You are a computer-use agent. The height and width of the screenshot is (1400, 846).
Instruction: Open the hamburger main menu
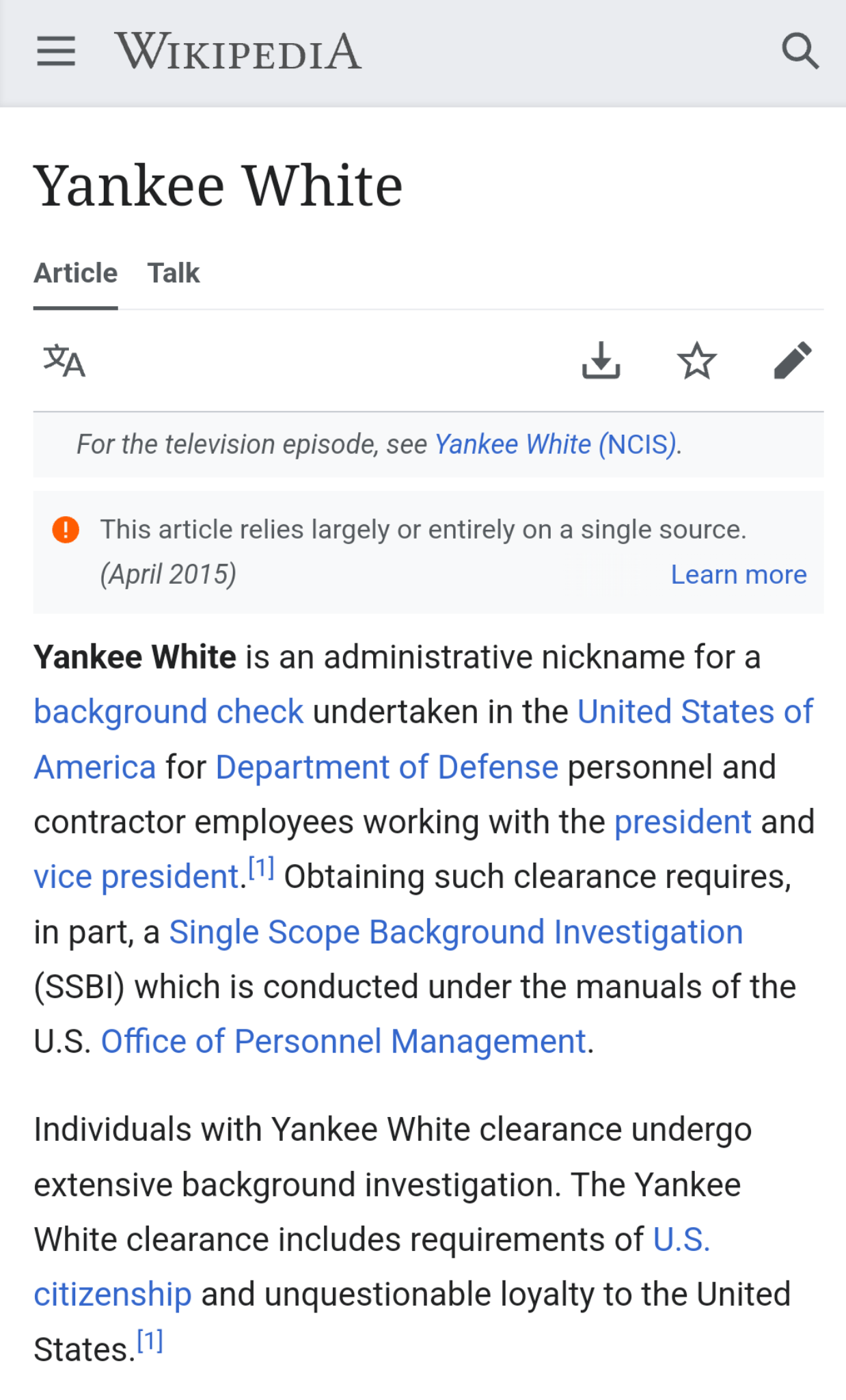56,51
